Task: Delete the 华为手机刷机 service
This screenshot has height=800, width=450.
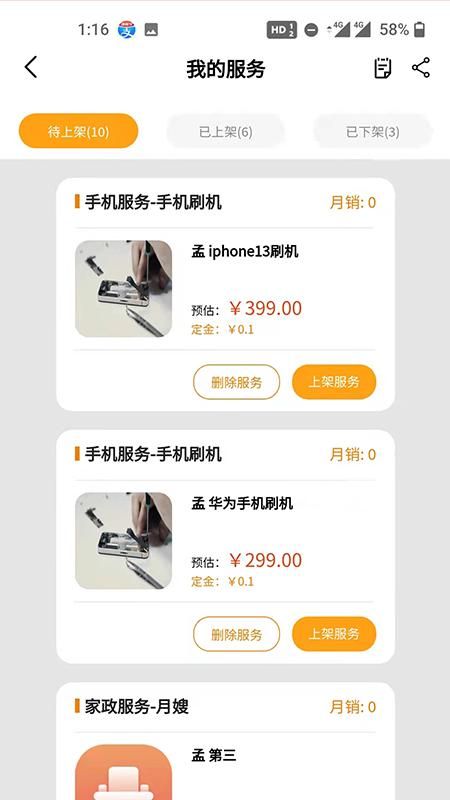Action: pos(236,634)
